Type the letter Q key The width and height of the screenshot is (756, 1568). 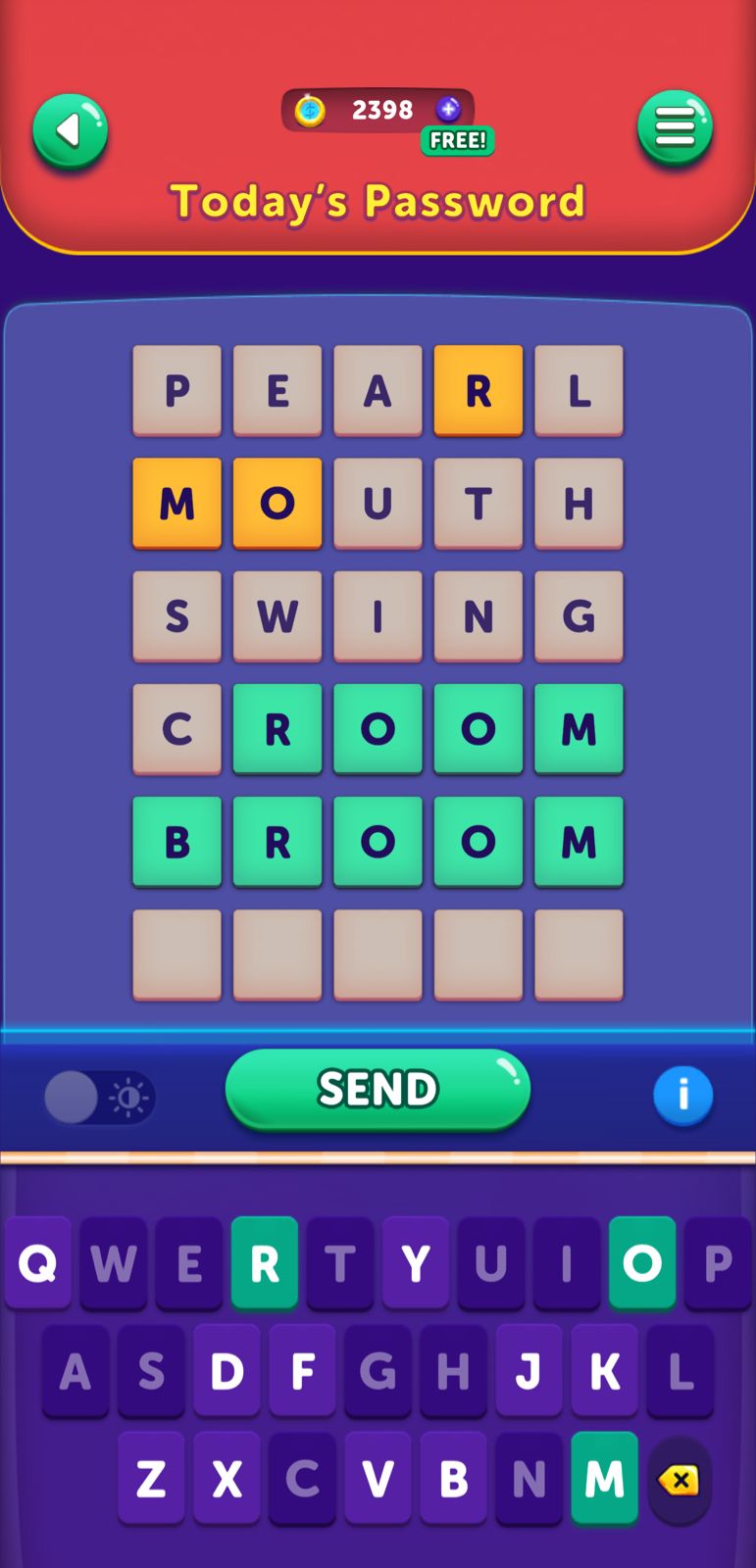click(x=38, y=1263)
